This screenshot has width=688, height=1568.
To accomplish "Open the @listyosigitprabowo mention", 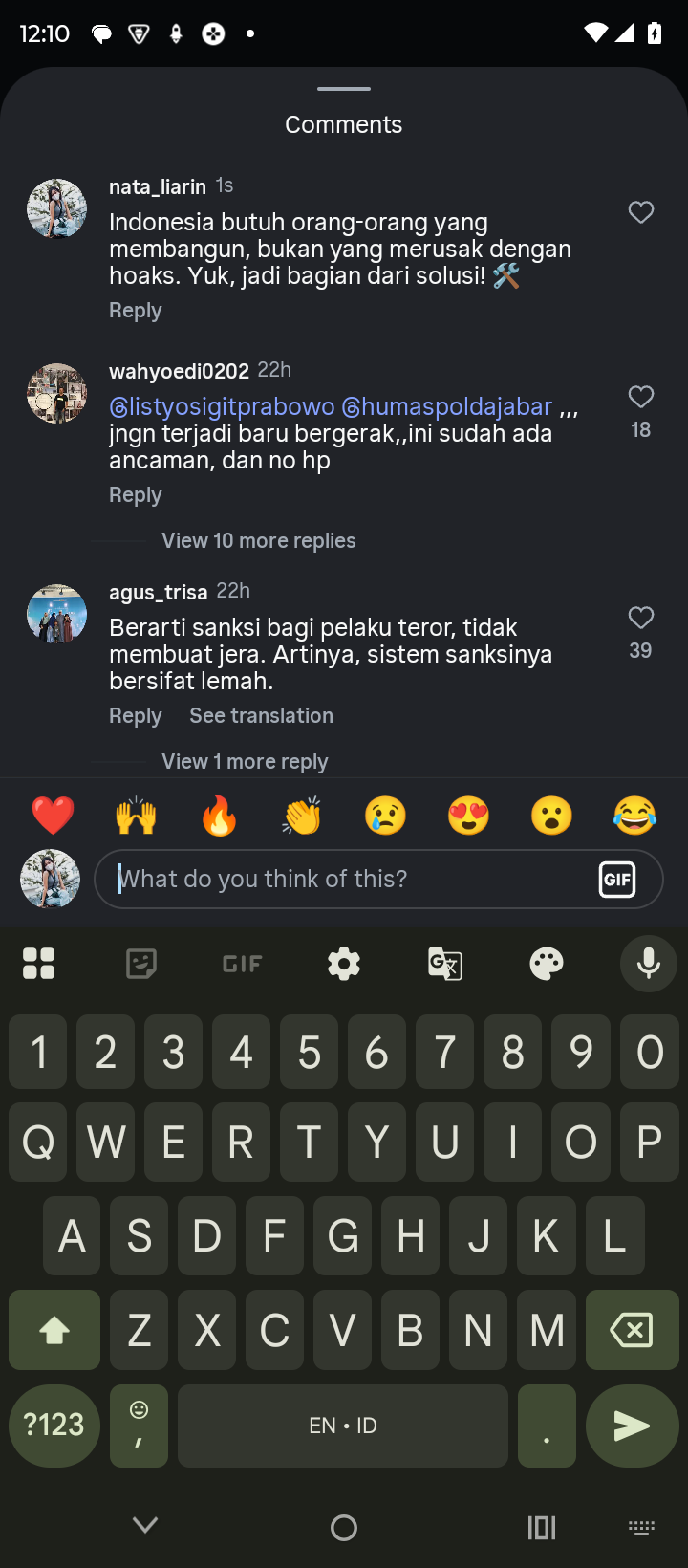I will (x=222, y=407).
